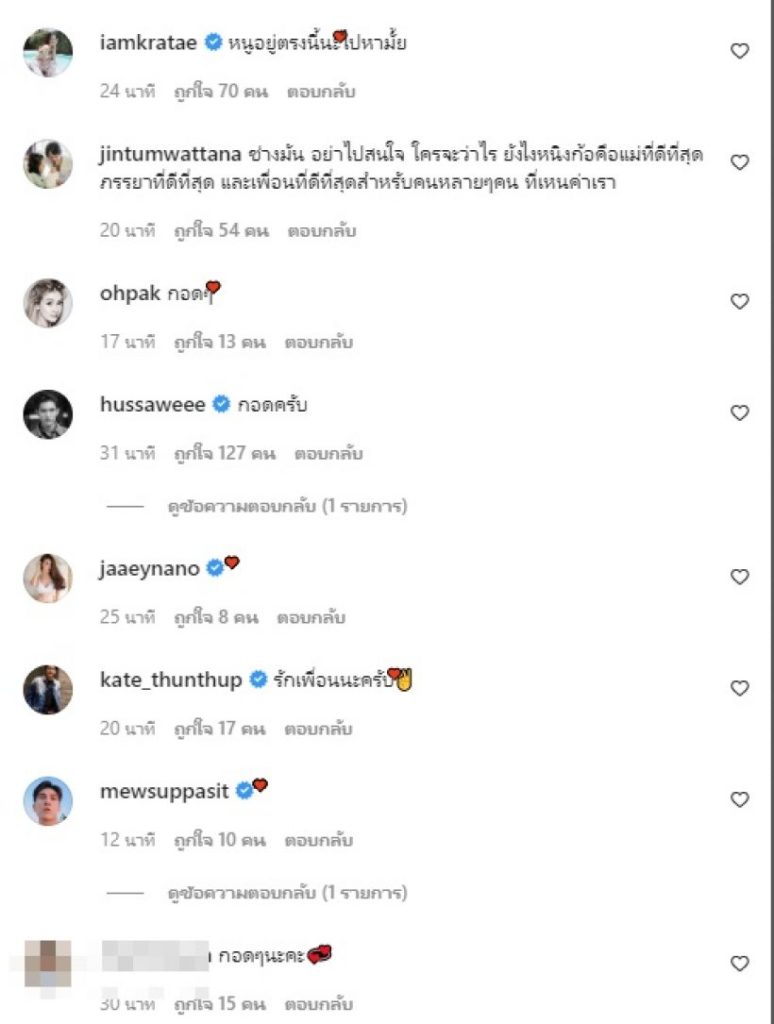Like kate_thunthup's comment
774x1024 pixels.
pyautogui.click(x=739, y=688)
